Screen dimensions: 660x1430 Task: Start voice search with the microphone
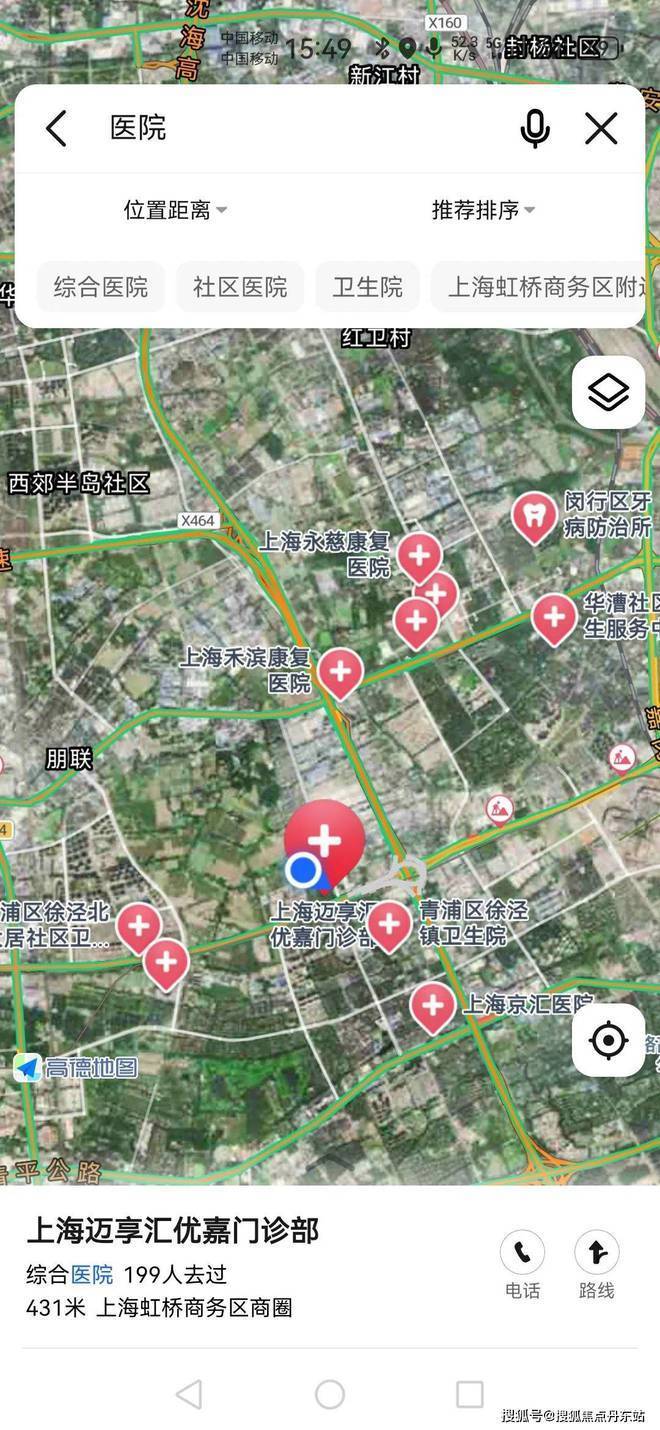click(x=535, y=129)
